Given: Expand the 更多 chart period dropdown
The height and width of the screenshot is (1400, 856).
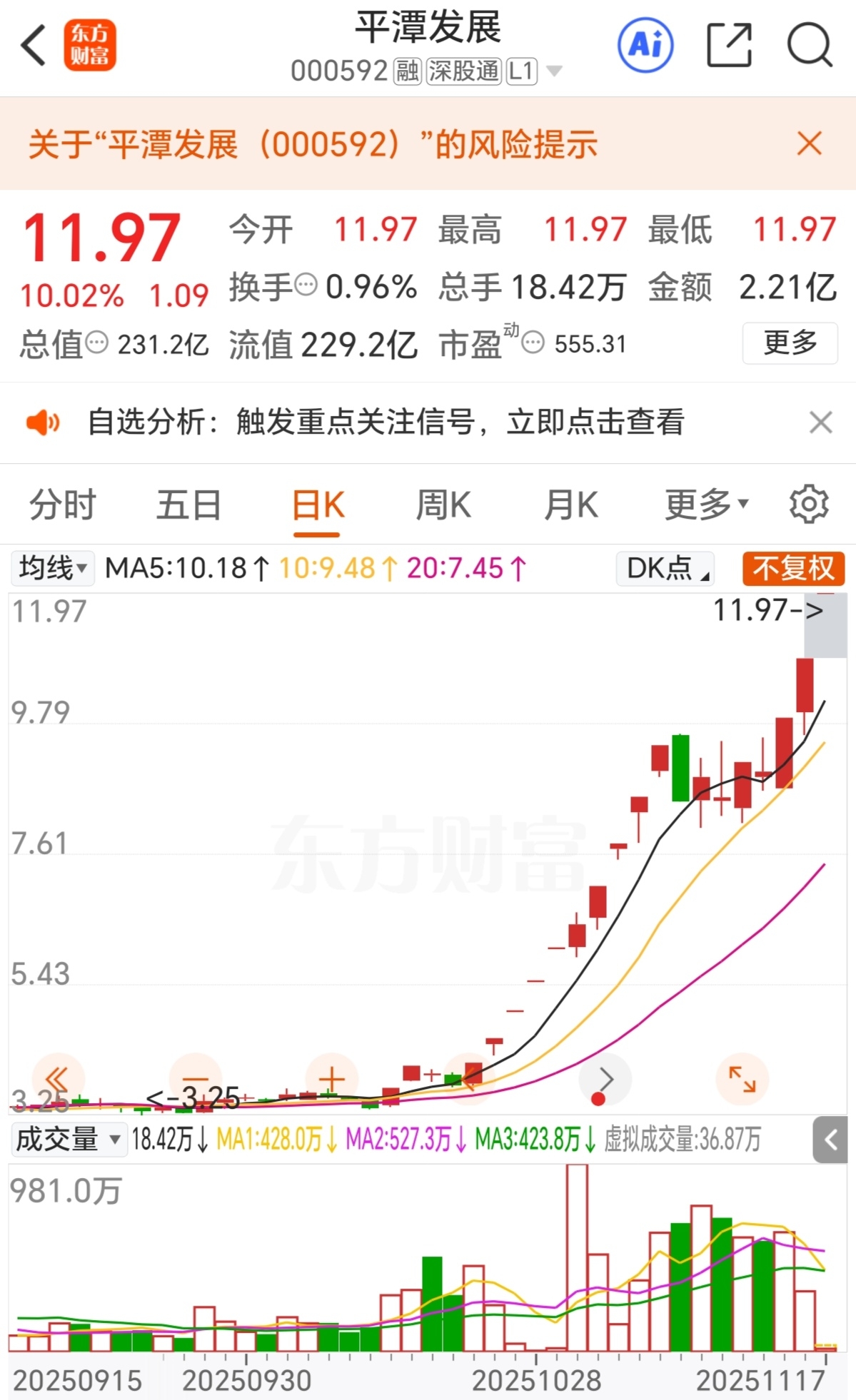Looking at the screenshot, I should click(705, 505).
